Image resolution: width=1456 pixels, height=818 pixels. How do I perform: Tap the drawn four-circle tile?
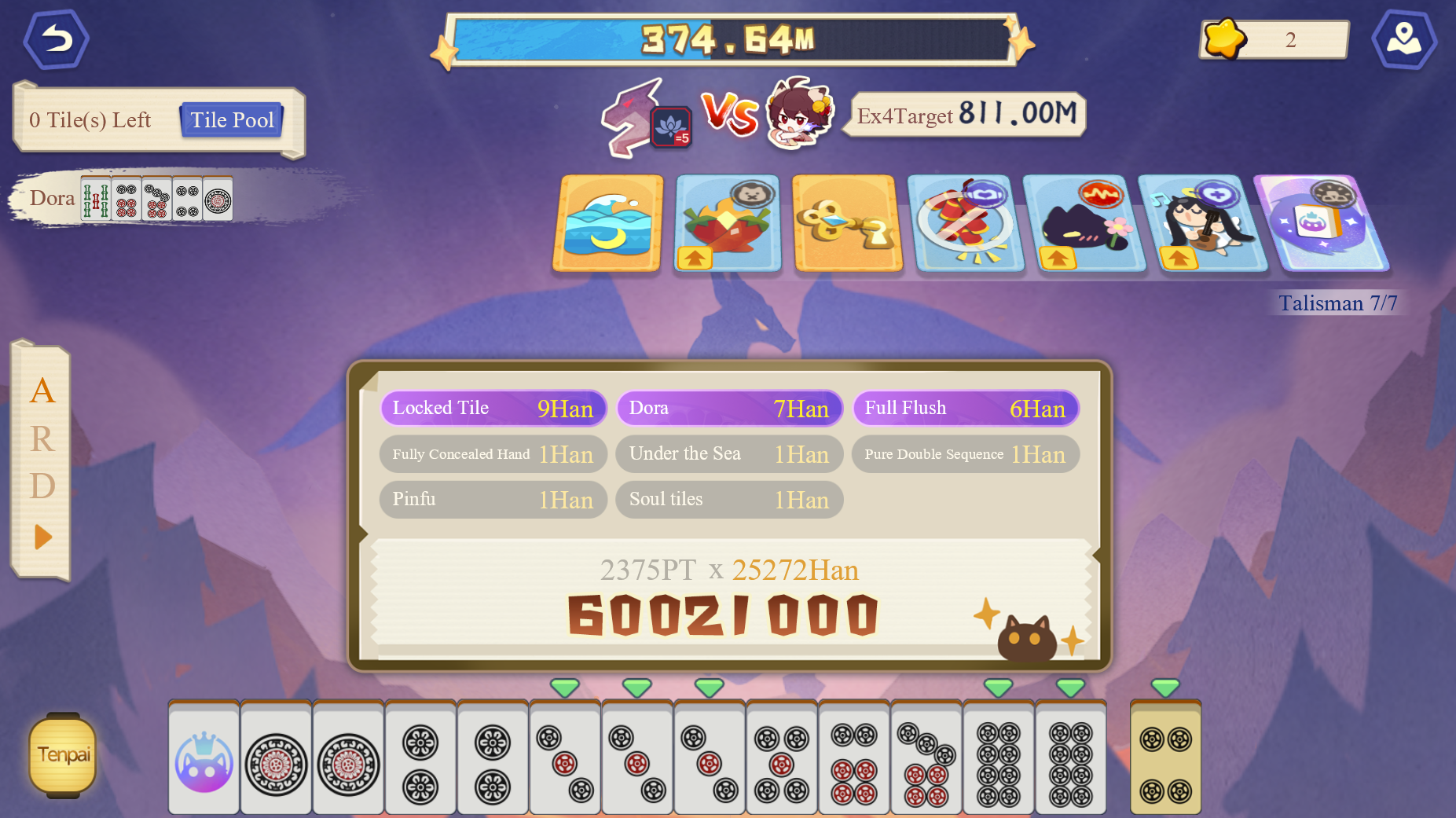(x=1165, y=757)
